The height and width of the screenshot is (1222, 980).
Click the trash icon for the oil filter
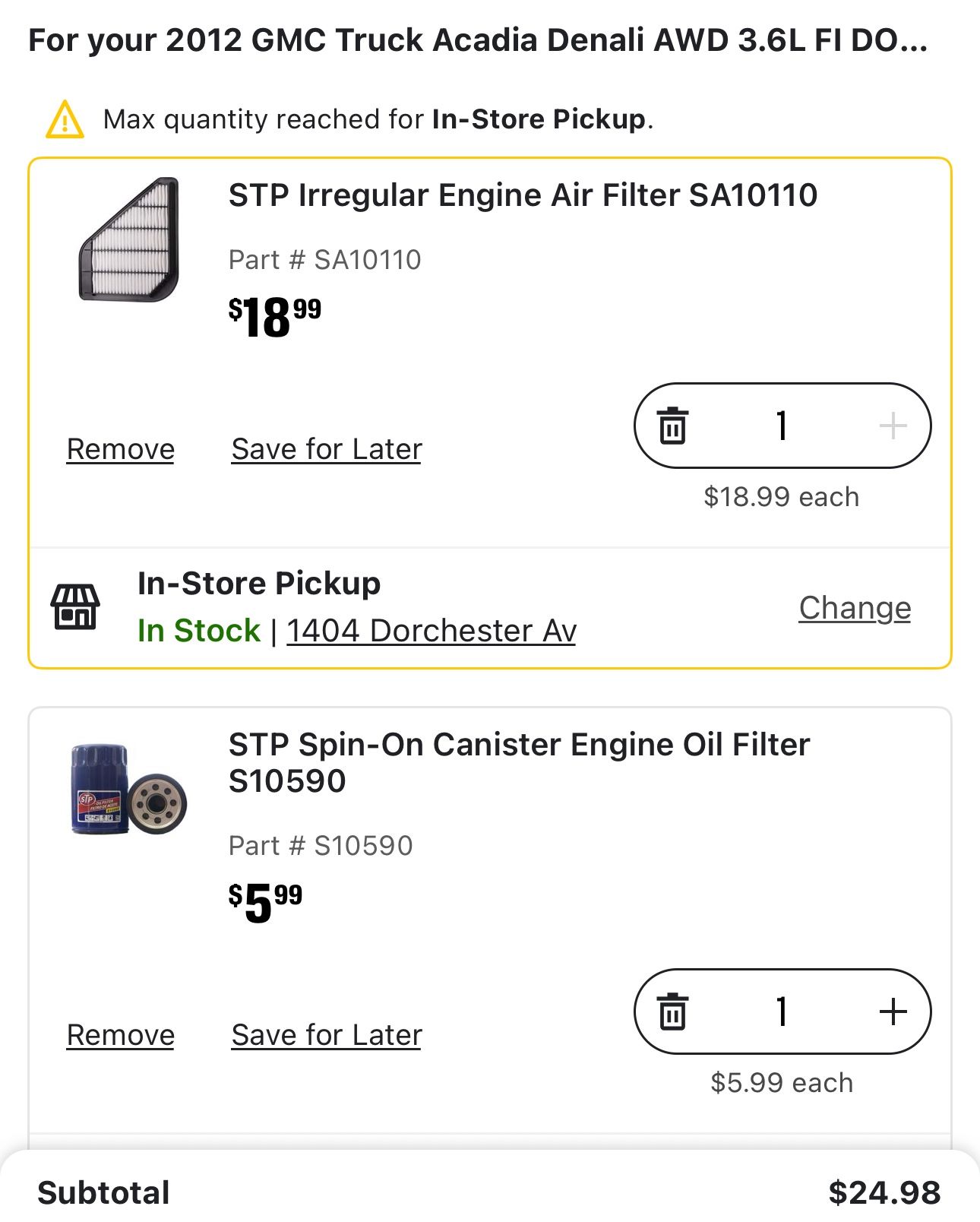coord(672,1011)
